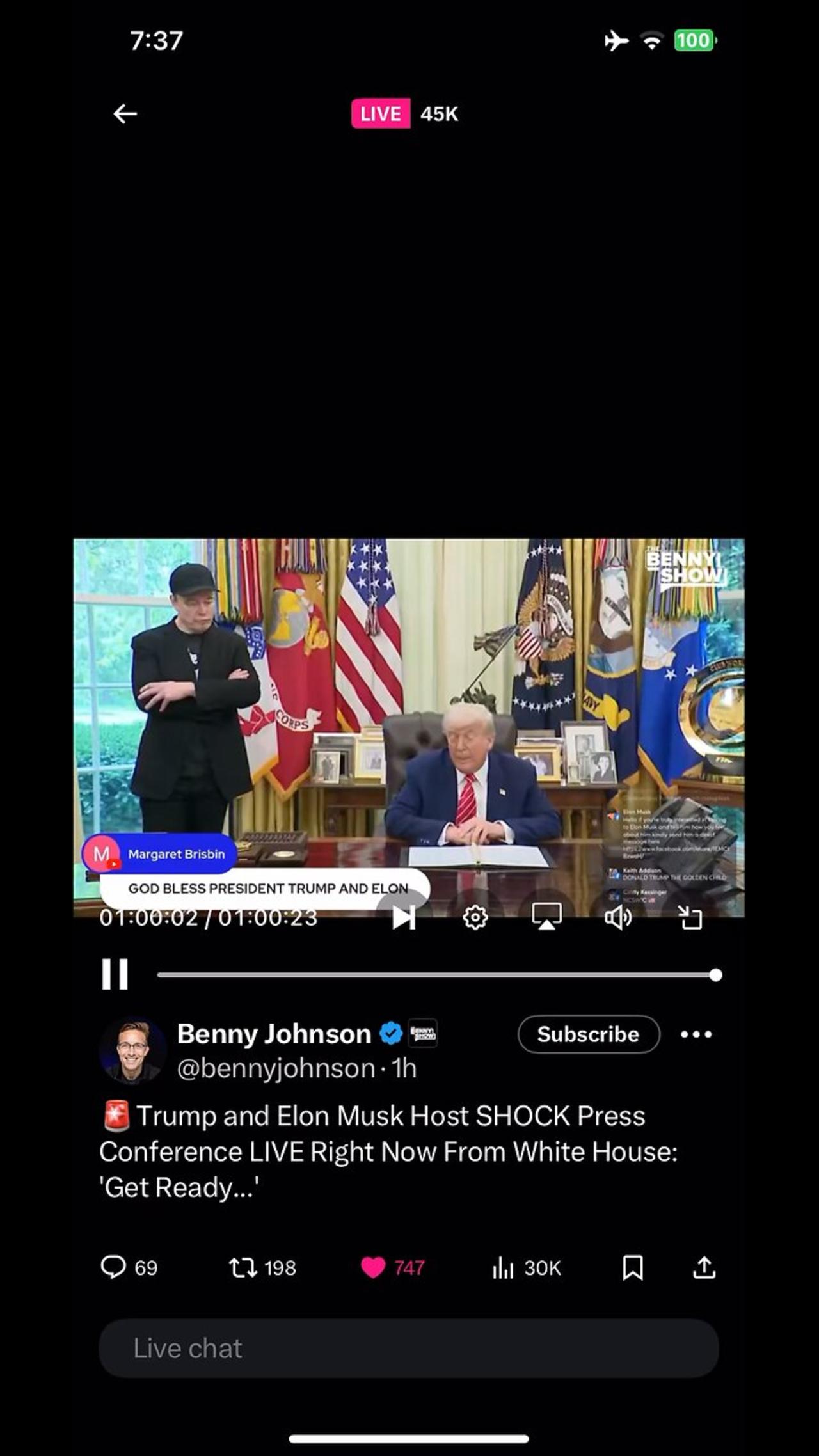Reply to the post with the comment icon
This screenshot has height=1456, width=819.
point(113,1267)
